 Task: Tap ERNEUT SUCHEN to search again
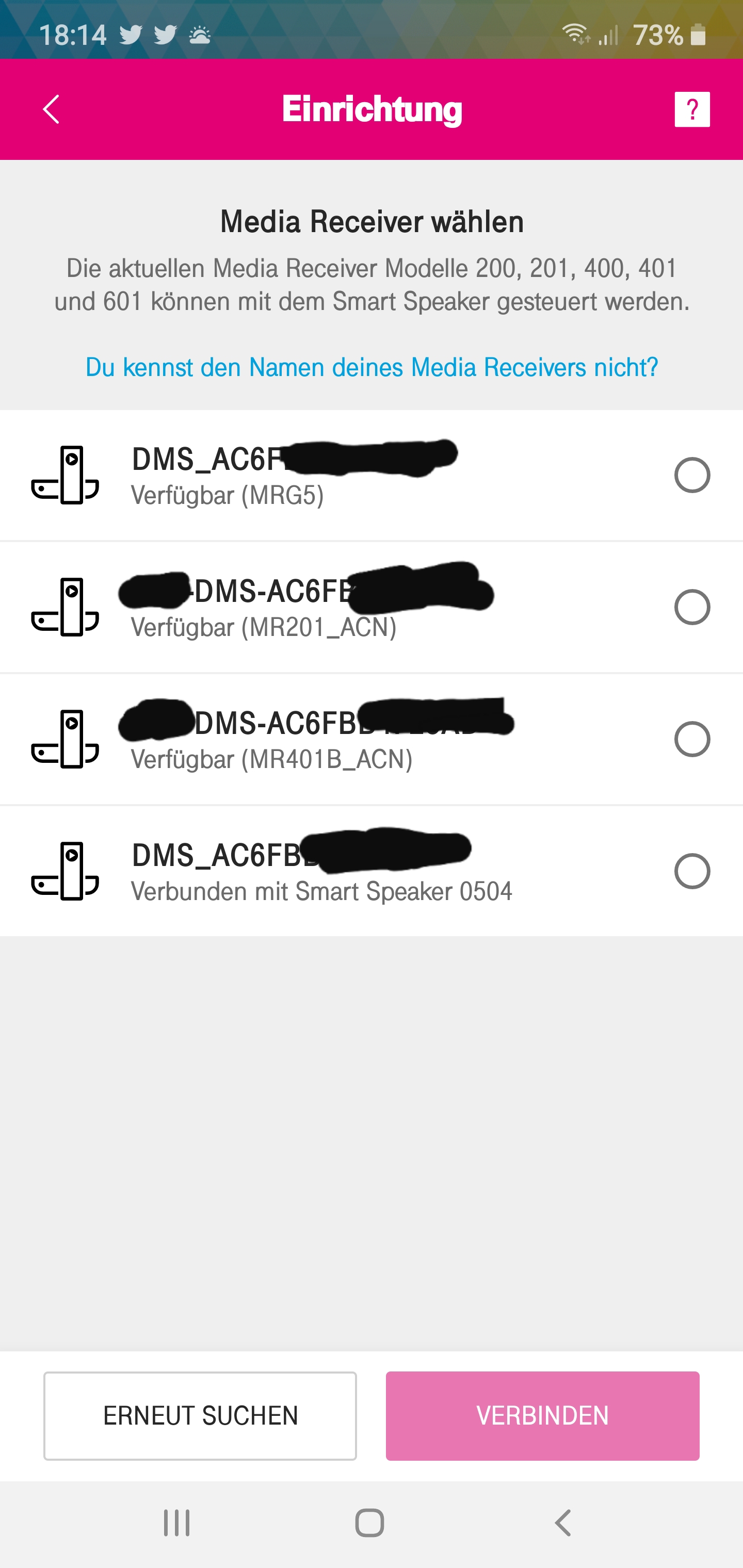click(200, 1416)
